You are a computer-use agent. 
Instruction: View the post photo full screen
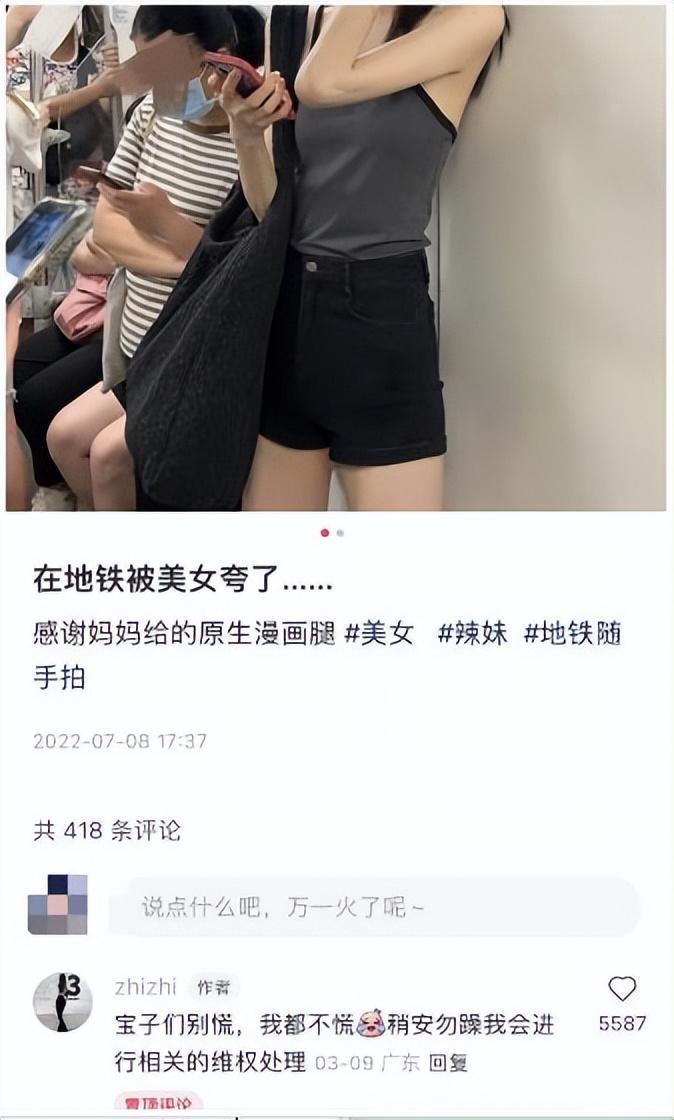click(x=336, y=257)
